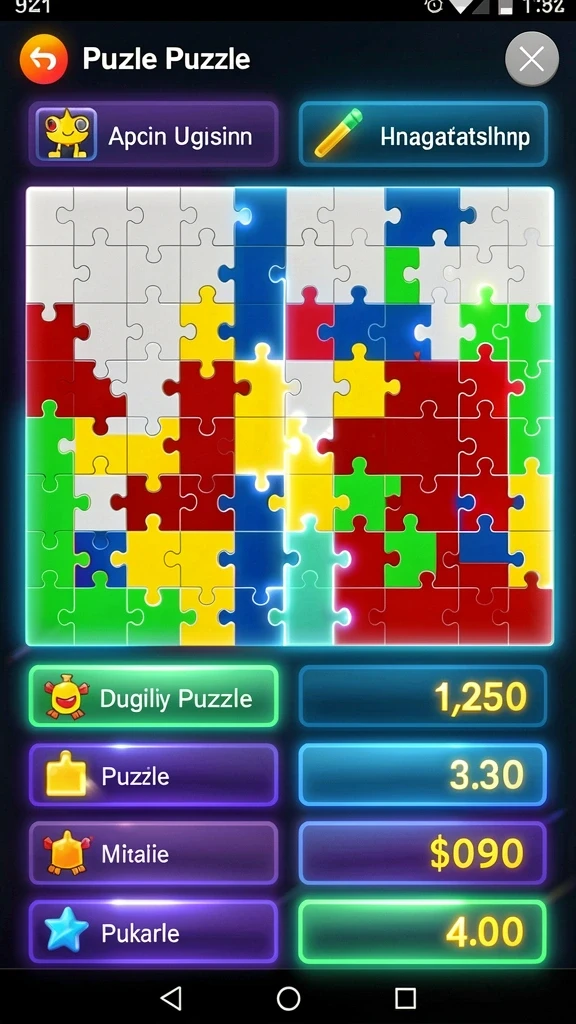
Task: Select the Hnagatatslhnp pencil button
Action: [423, 135]
